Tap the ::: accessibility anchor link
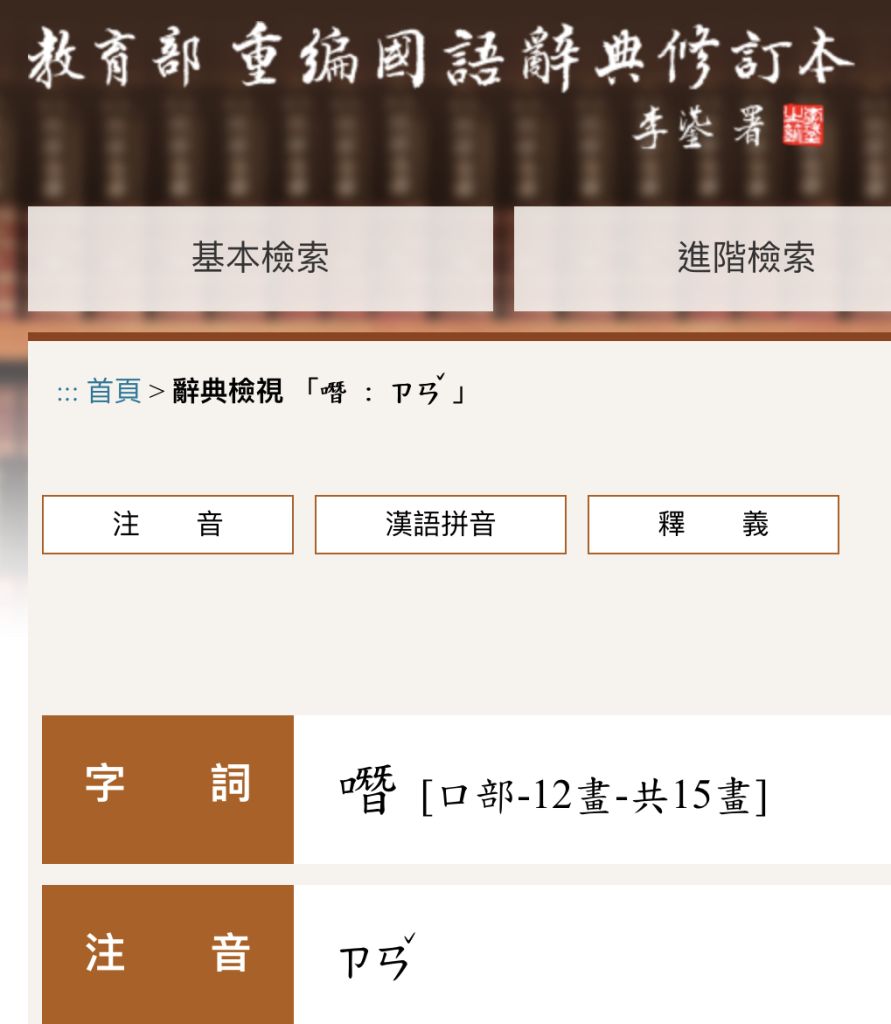This screenshot has height=1024, width=891. click(67, 393)
